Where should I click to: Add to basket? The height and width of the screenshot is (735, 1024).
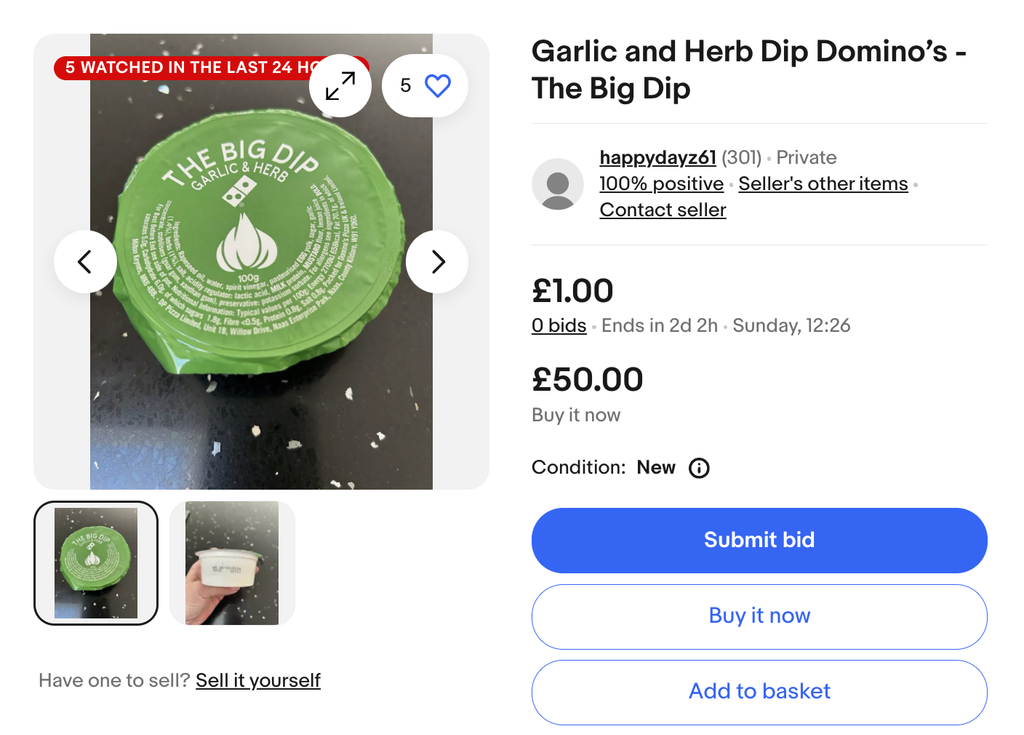click(759, 691)
